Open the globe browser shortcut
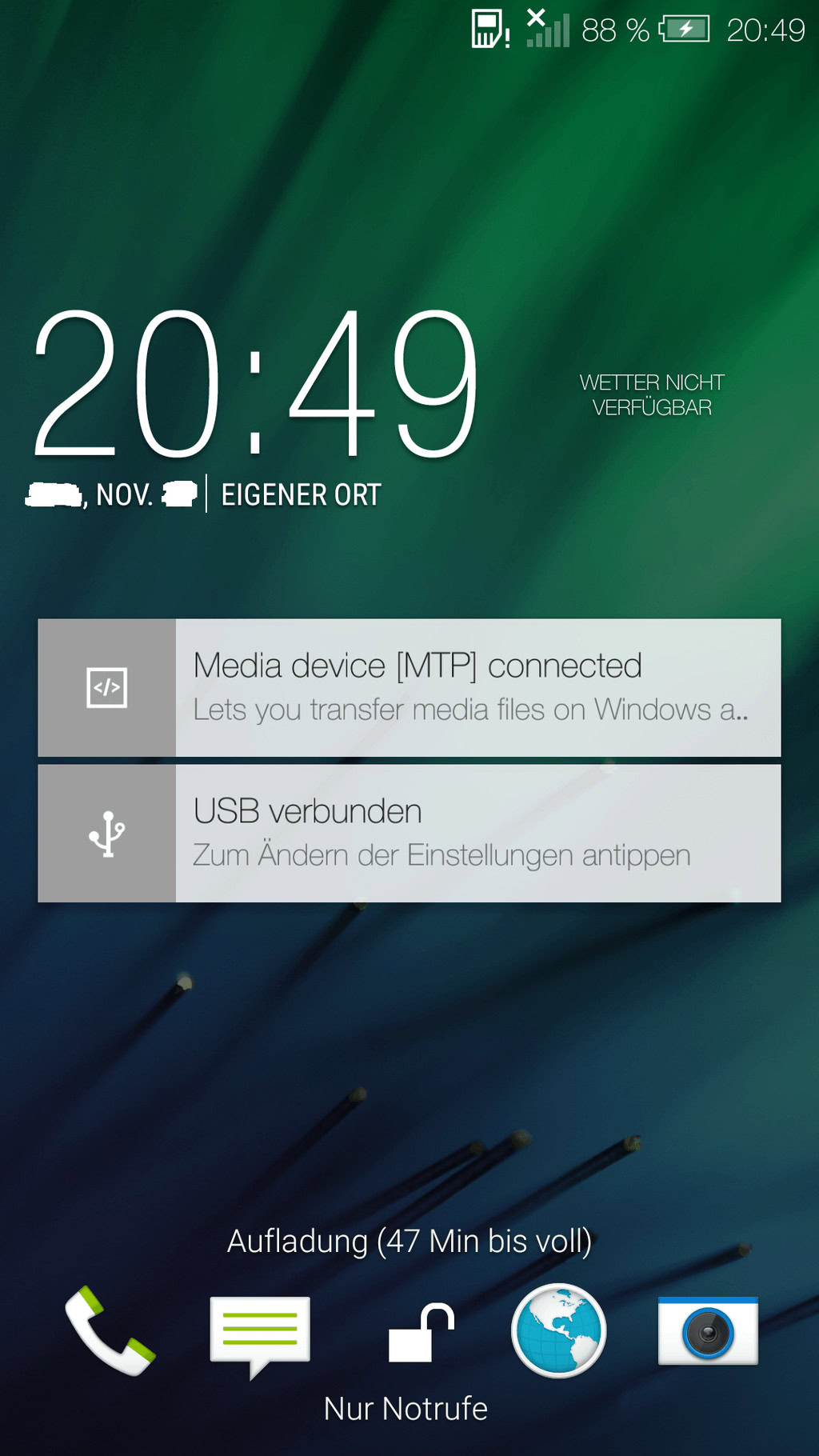819x1456 pixels. coord(559,1331)
